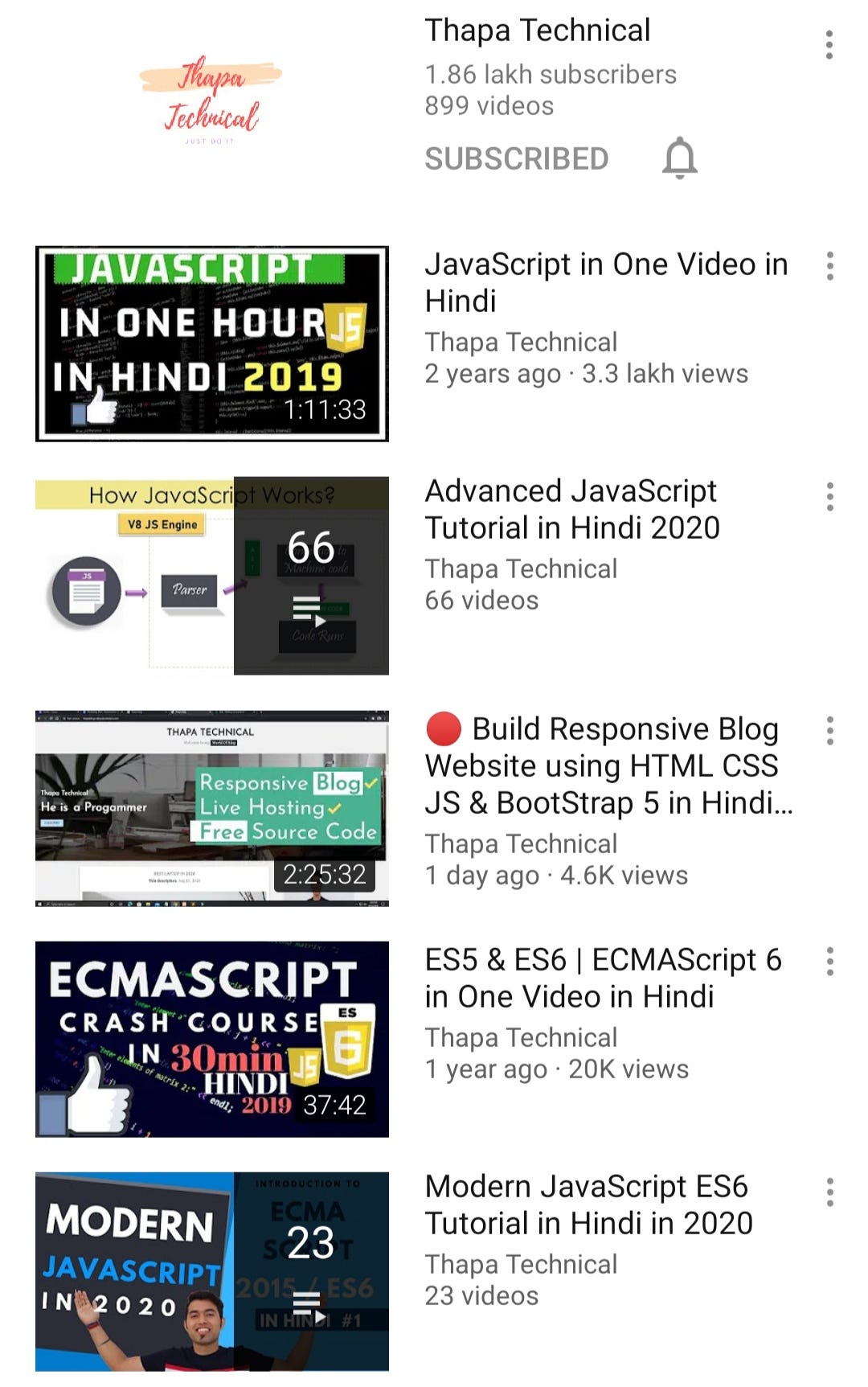Open Advanced JavaScript Tutorial playlist
Screen dimensions: 868x1387
point(212,575)
